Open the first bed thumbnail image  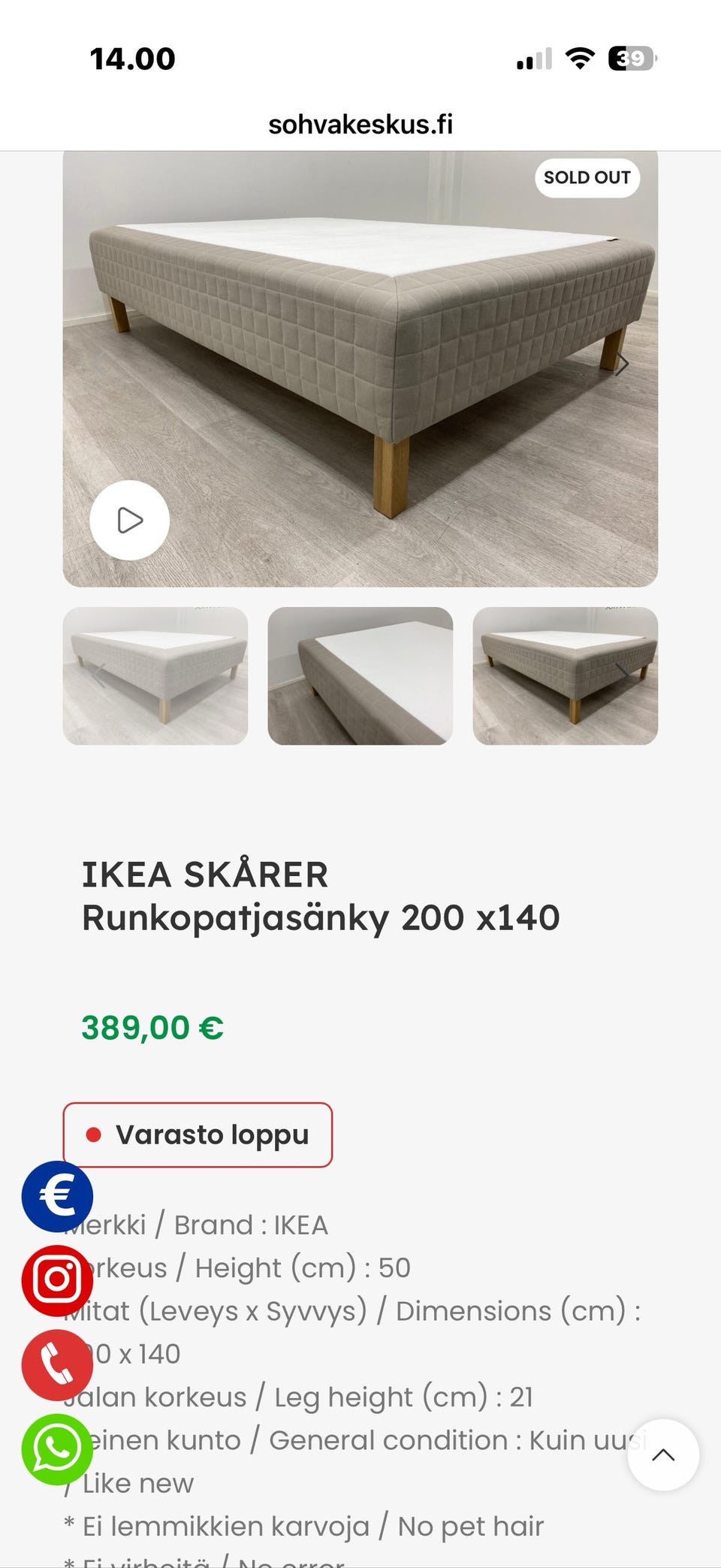pos(155,675)
